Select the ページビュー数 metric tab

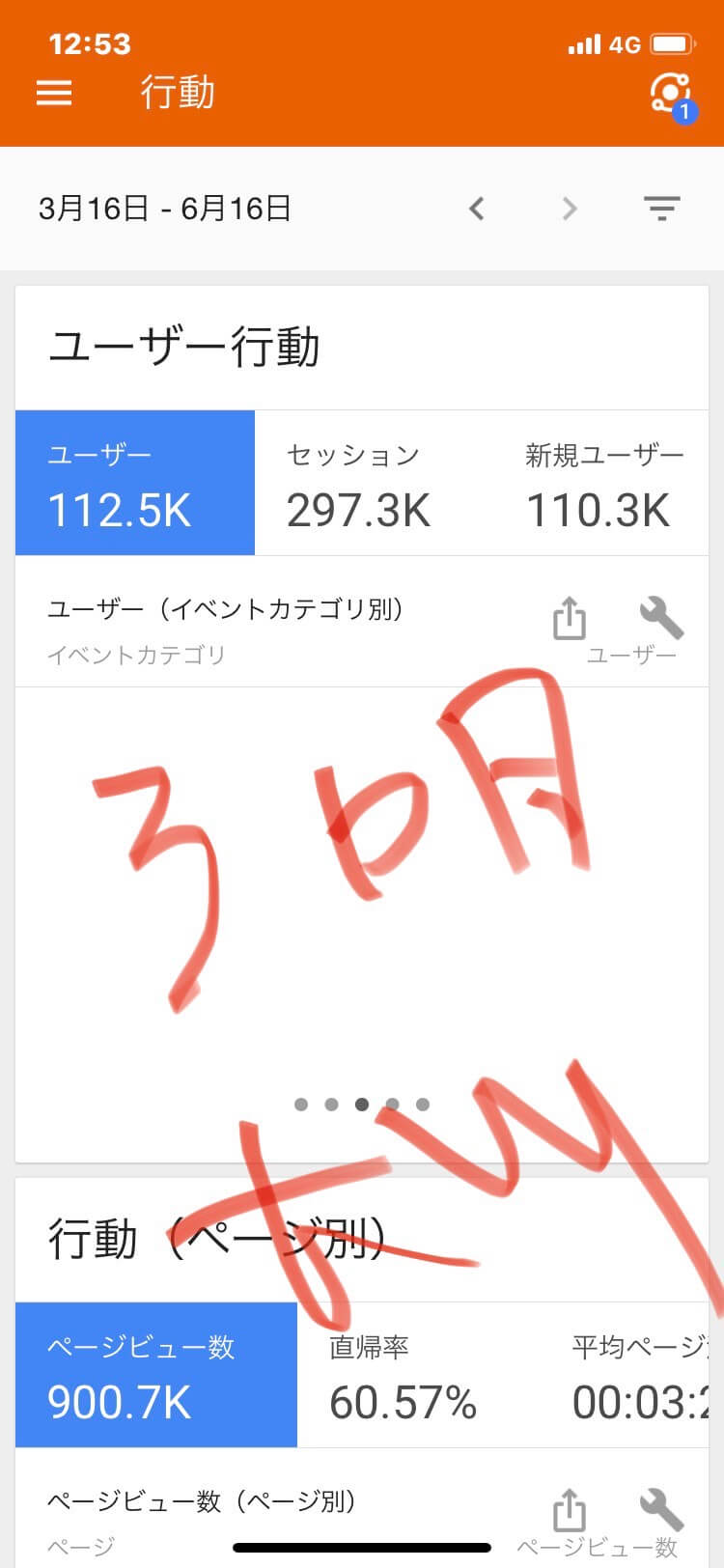tap(156, 1375)
